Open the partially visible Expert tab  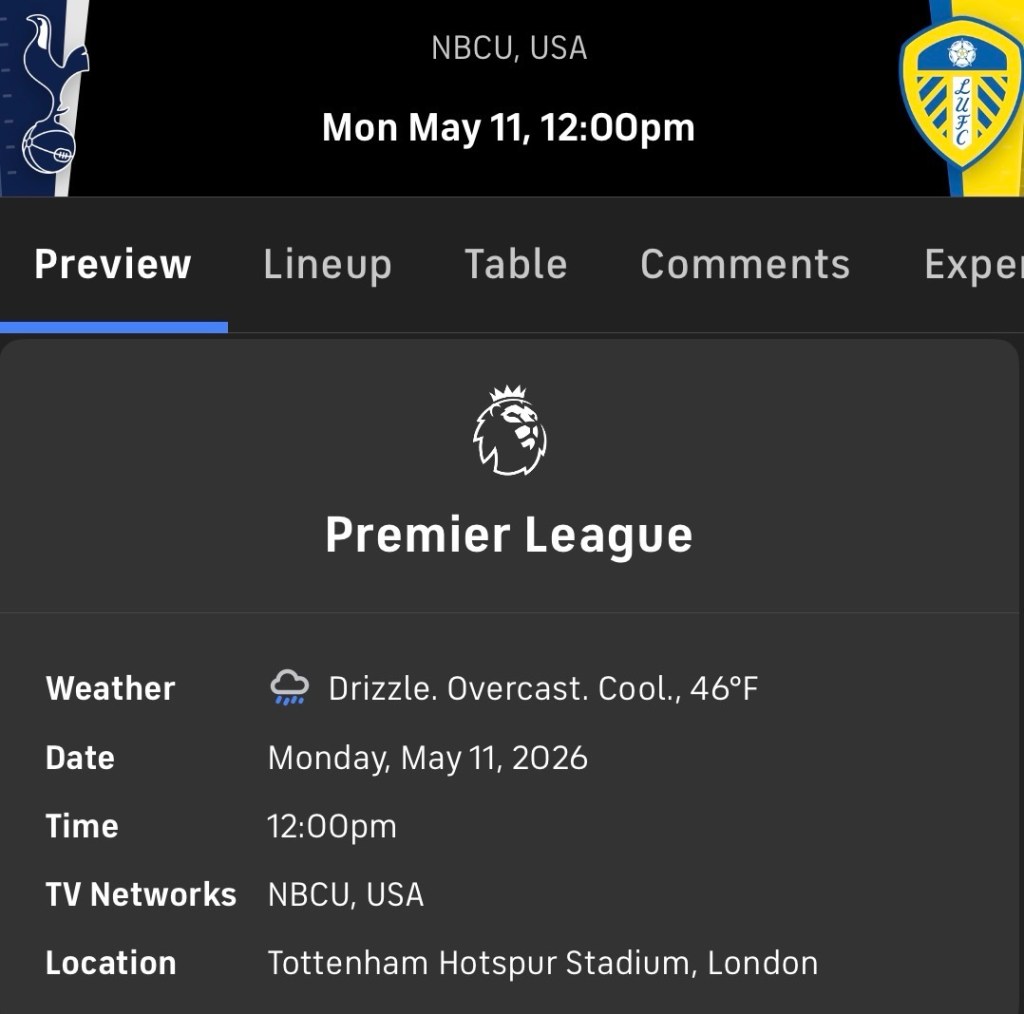(x=974, y=265)
